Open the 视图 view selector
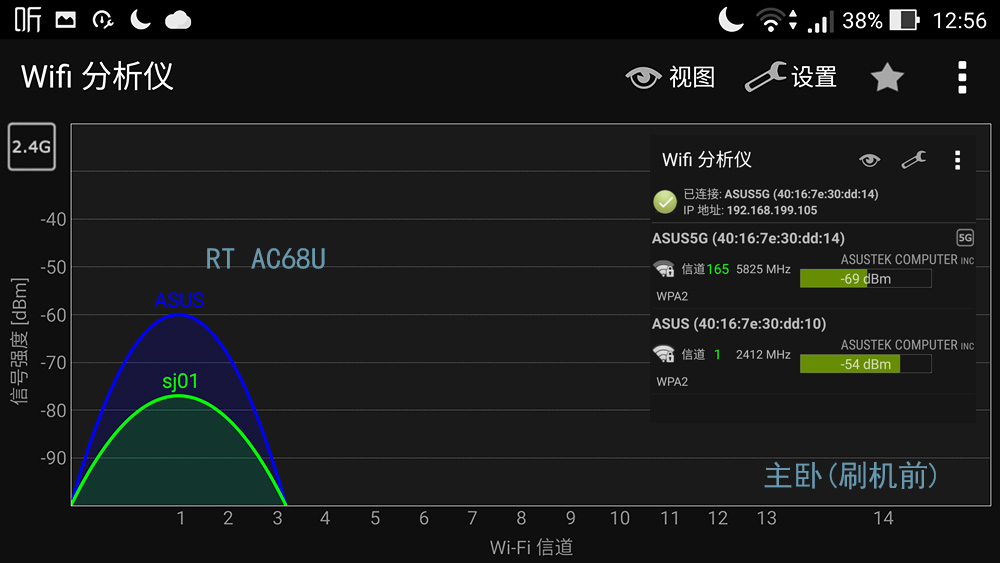1000x563 pixels. point(670,77)
